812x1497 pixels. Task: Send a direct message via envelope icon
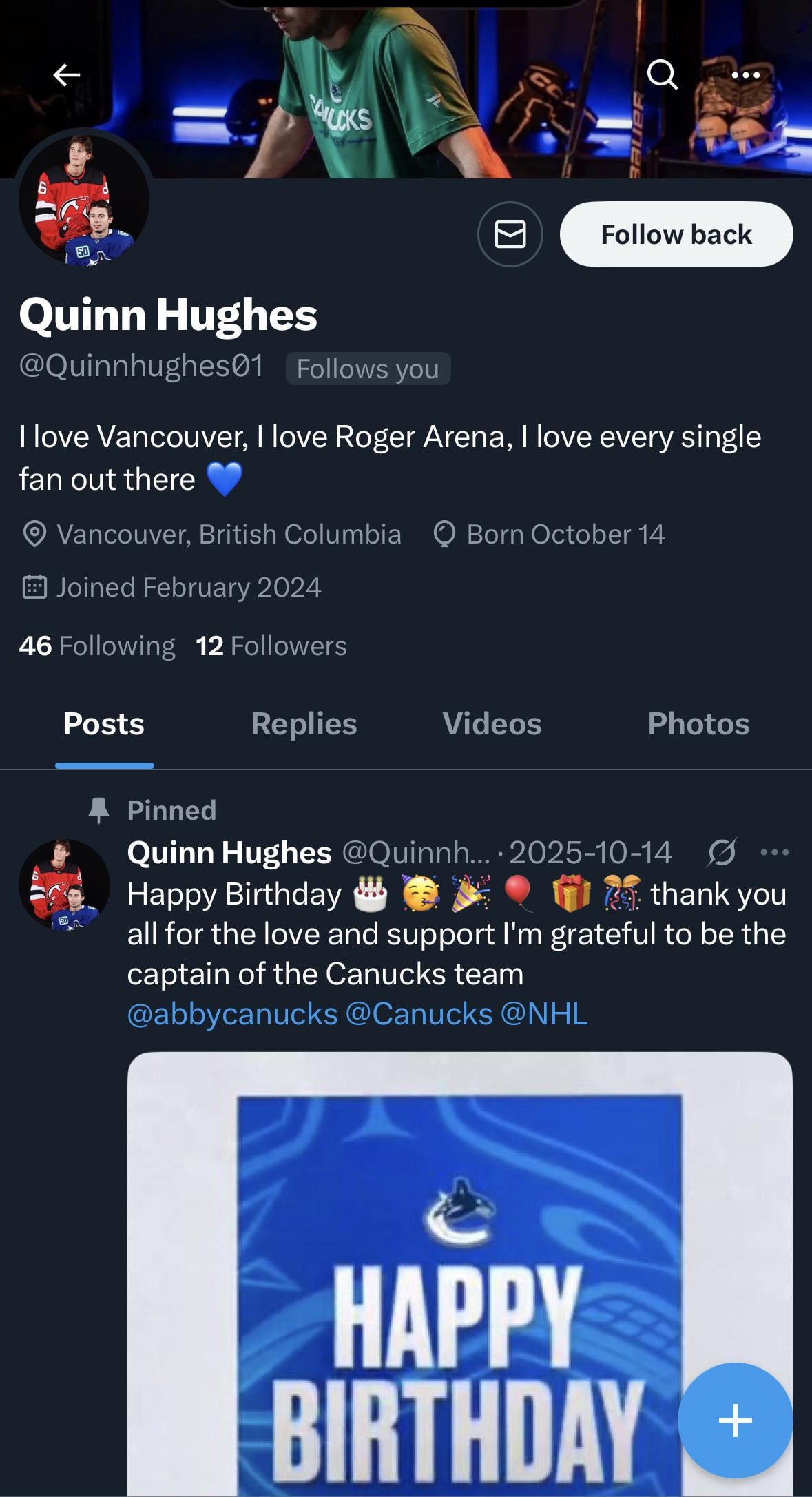510,234
